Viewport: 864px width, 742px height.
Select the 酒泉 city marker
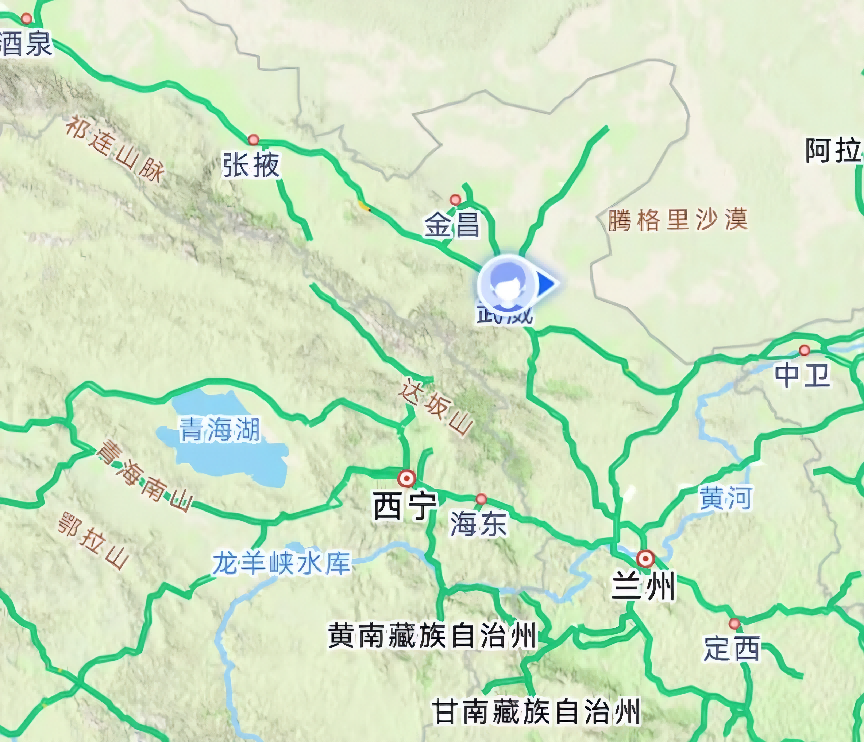(x=26, y=18)
